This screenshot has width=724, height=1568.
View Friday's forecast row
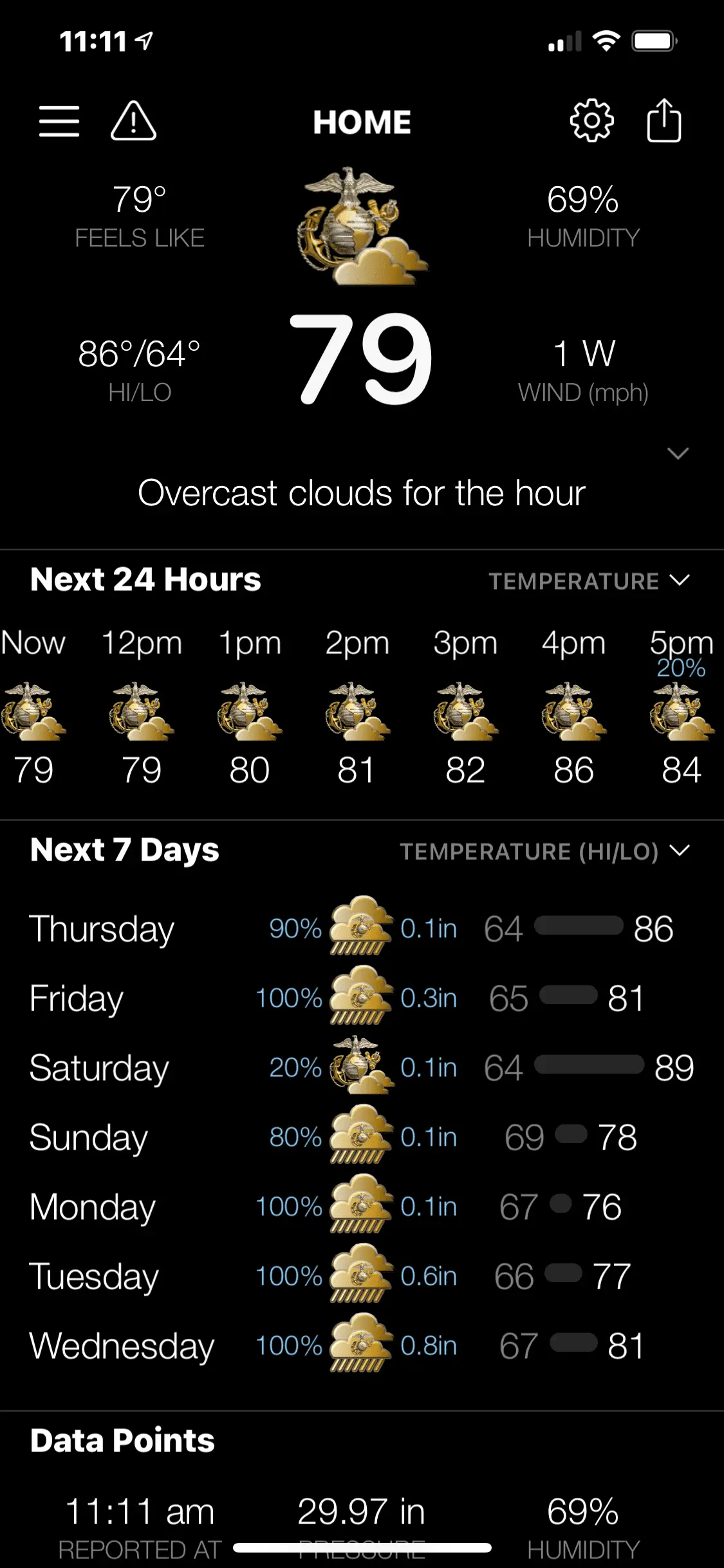pos(360,998)
